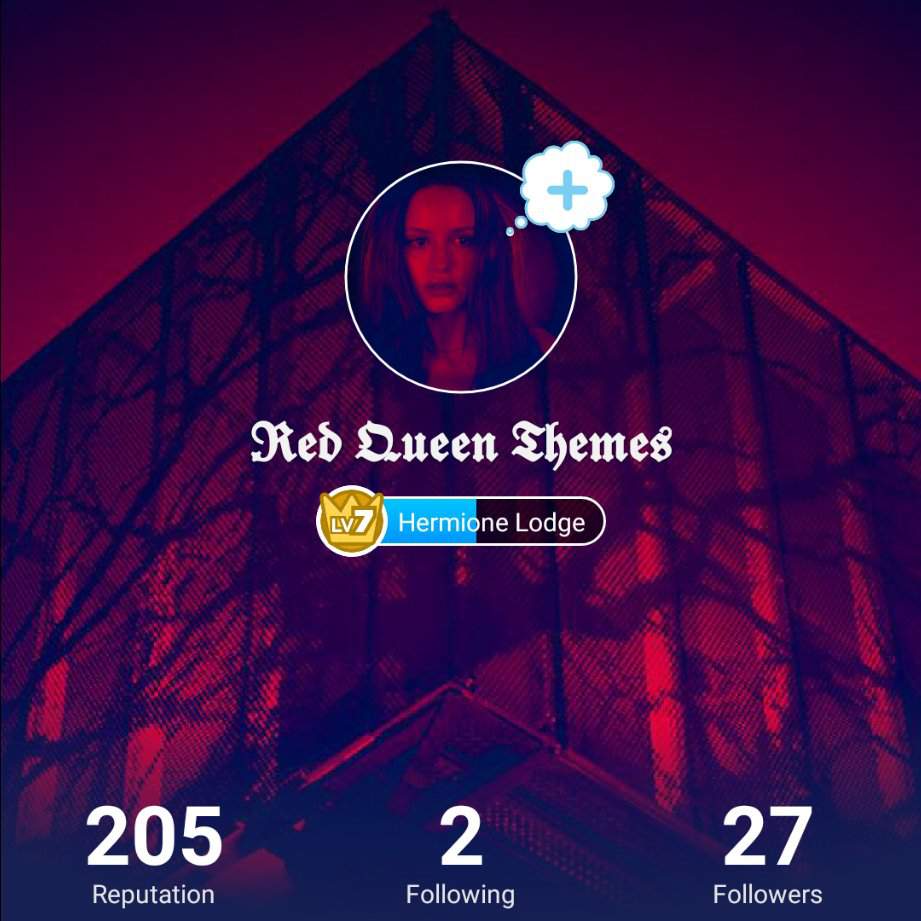View the Following list
The width and height of the screenshot is (921, 921).
point(460,856)
